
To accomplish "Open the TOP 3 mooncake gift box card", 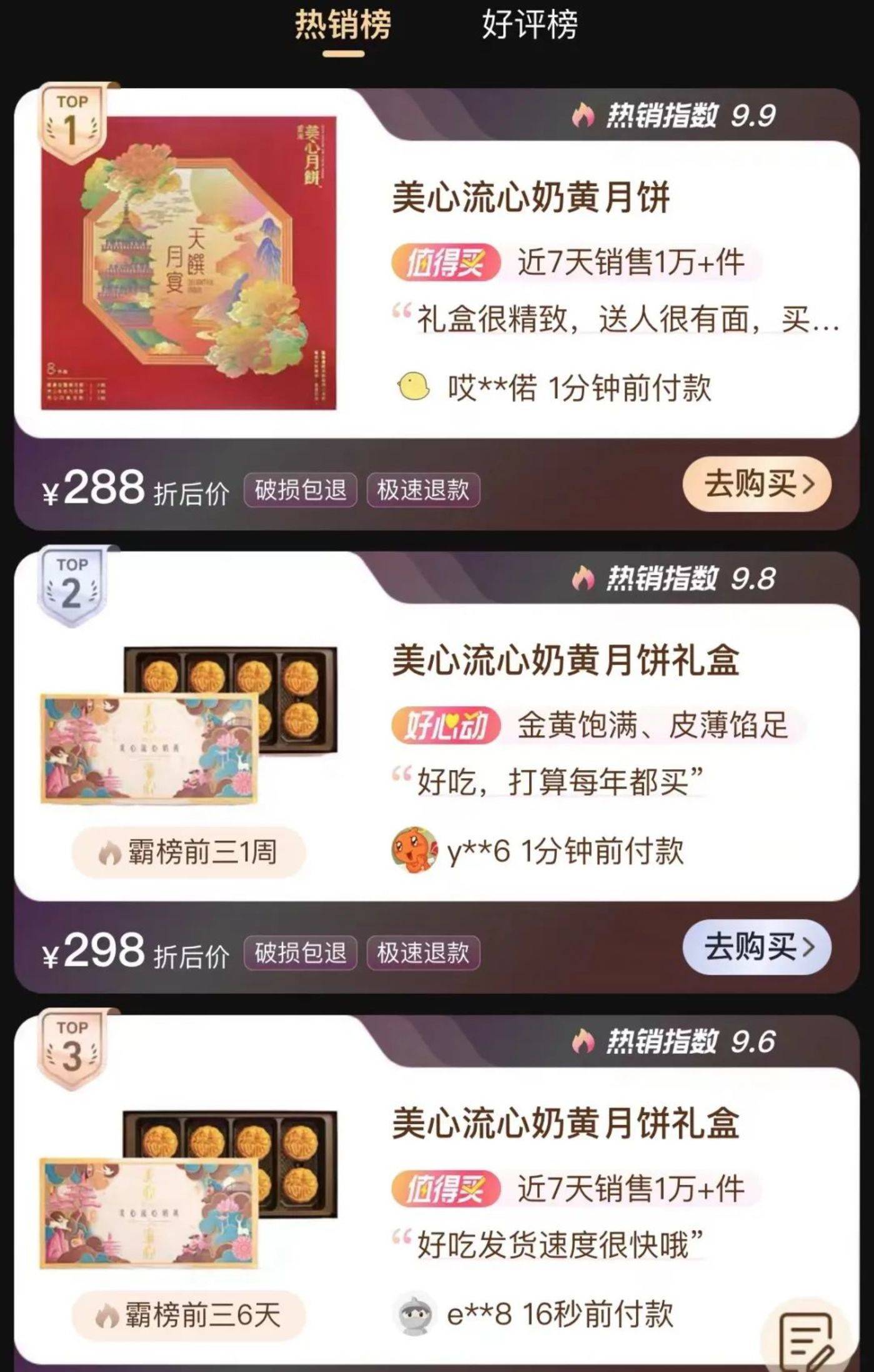I will click(565, 1123).
